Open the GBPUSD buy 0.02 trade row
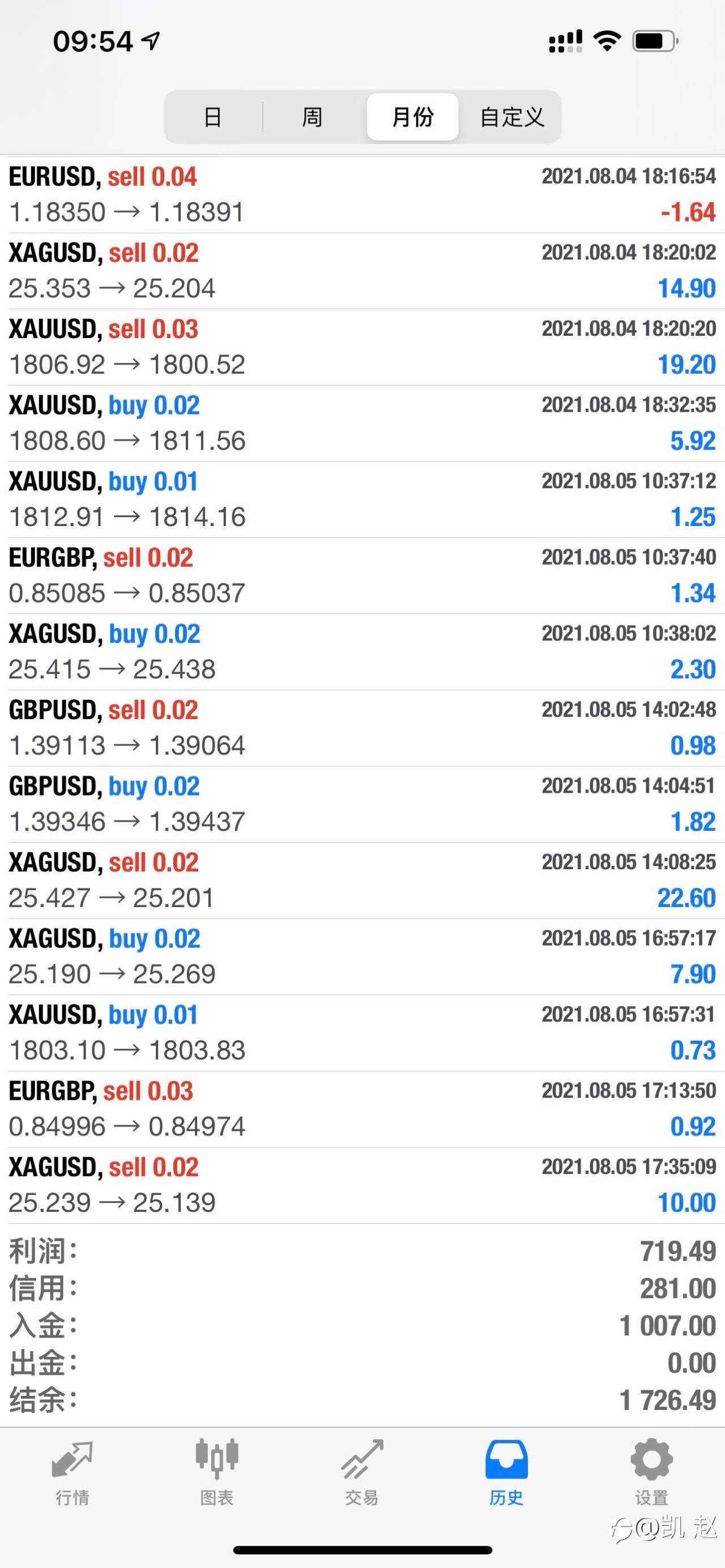Image resolution: width=725 pixels, height=1568 pixels. [x=362, y=804]
